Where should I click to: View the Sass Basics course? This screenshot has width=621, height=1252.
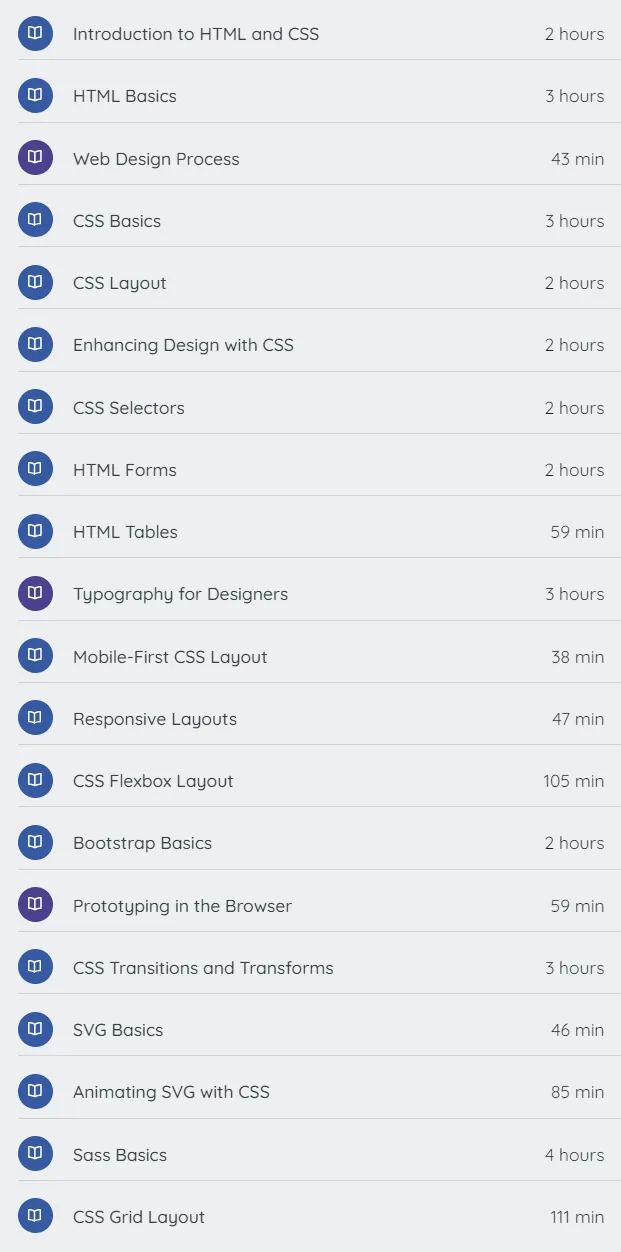[310, 1154]
